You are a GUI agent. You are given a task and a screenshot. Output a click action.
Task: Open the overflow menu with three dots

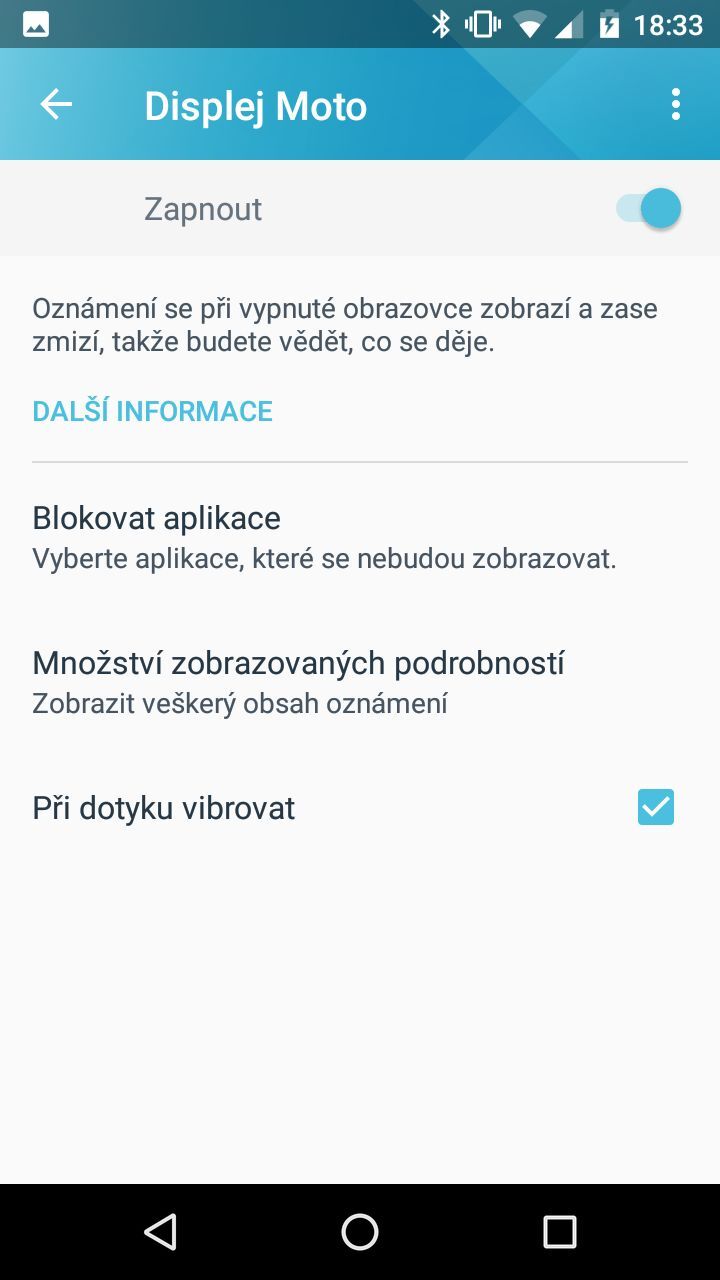[x=675, y=104]
